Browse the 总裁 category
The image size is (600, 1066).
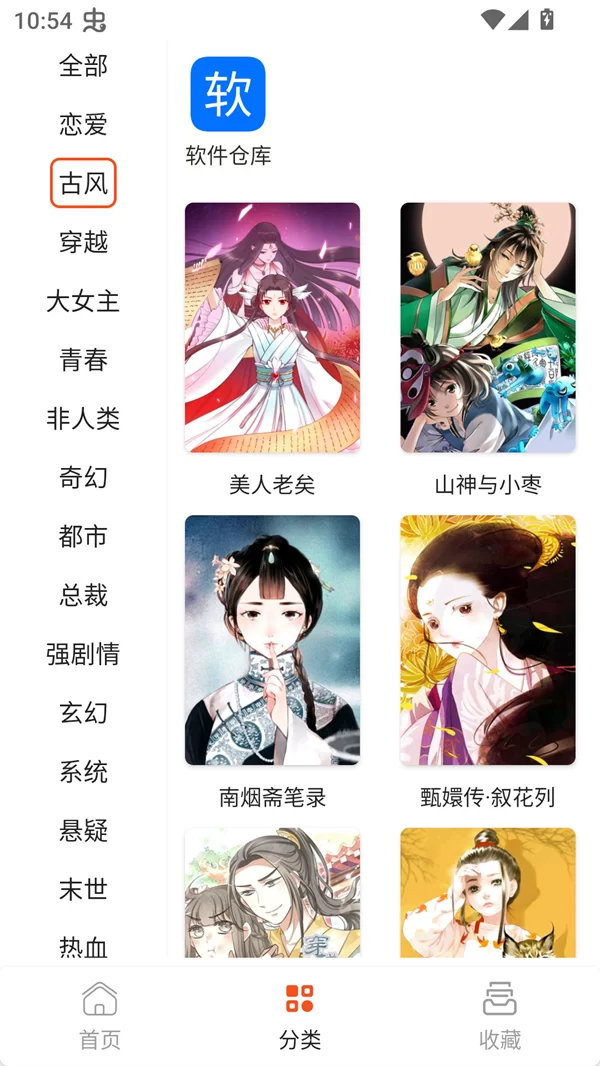[x=83, y=596]
